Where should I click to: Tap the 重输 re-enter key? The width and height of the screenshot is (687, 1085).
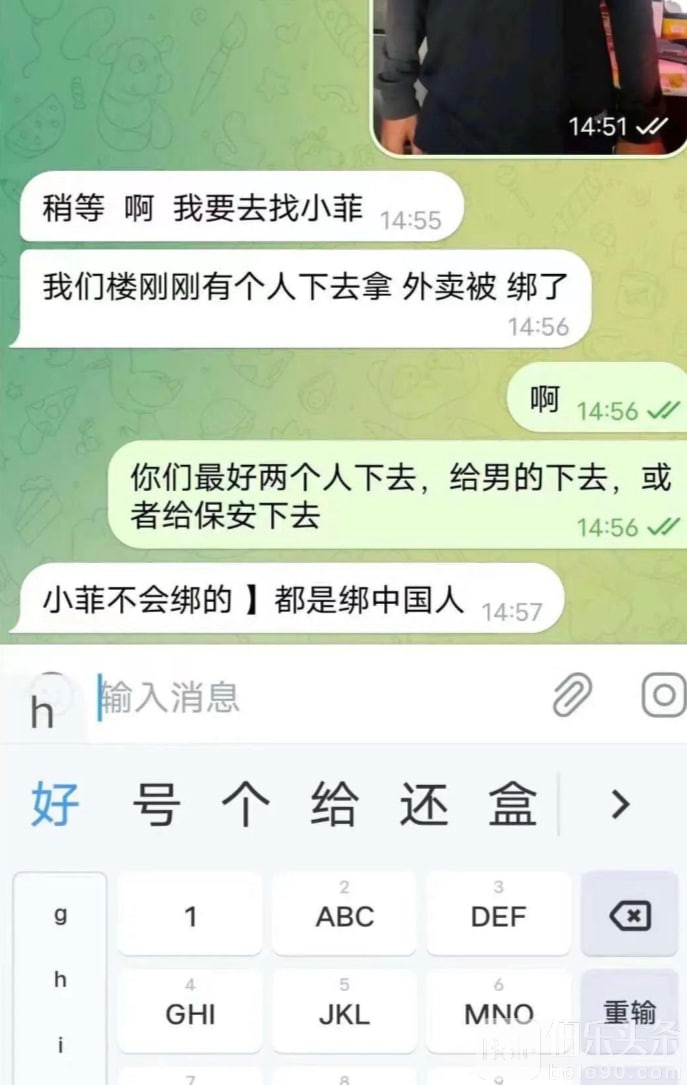click(629, 1012)
